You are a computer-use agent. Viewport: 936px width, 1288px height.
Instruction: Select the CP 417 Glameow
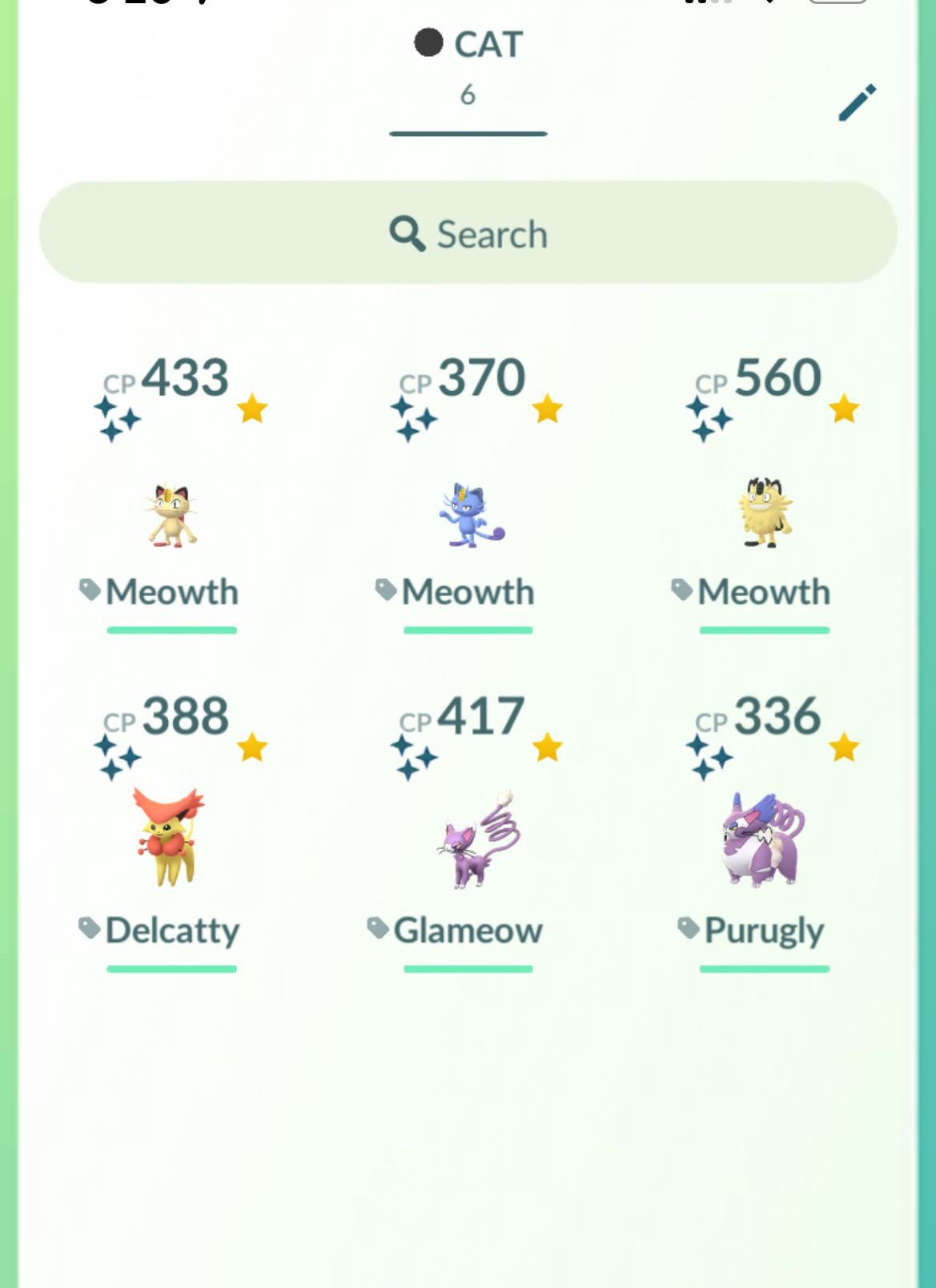477,841
